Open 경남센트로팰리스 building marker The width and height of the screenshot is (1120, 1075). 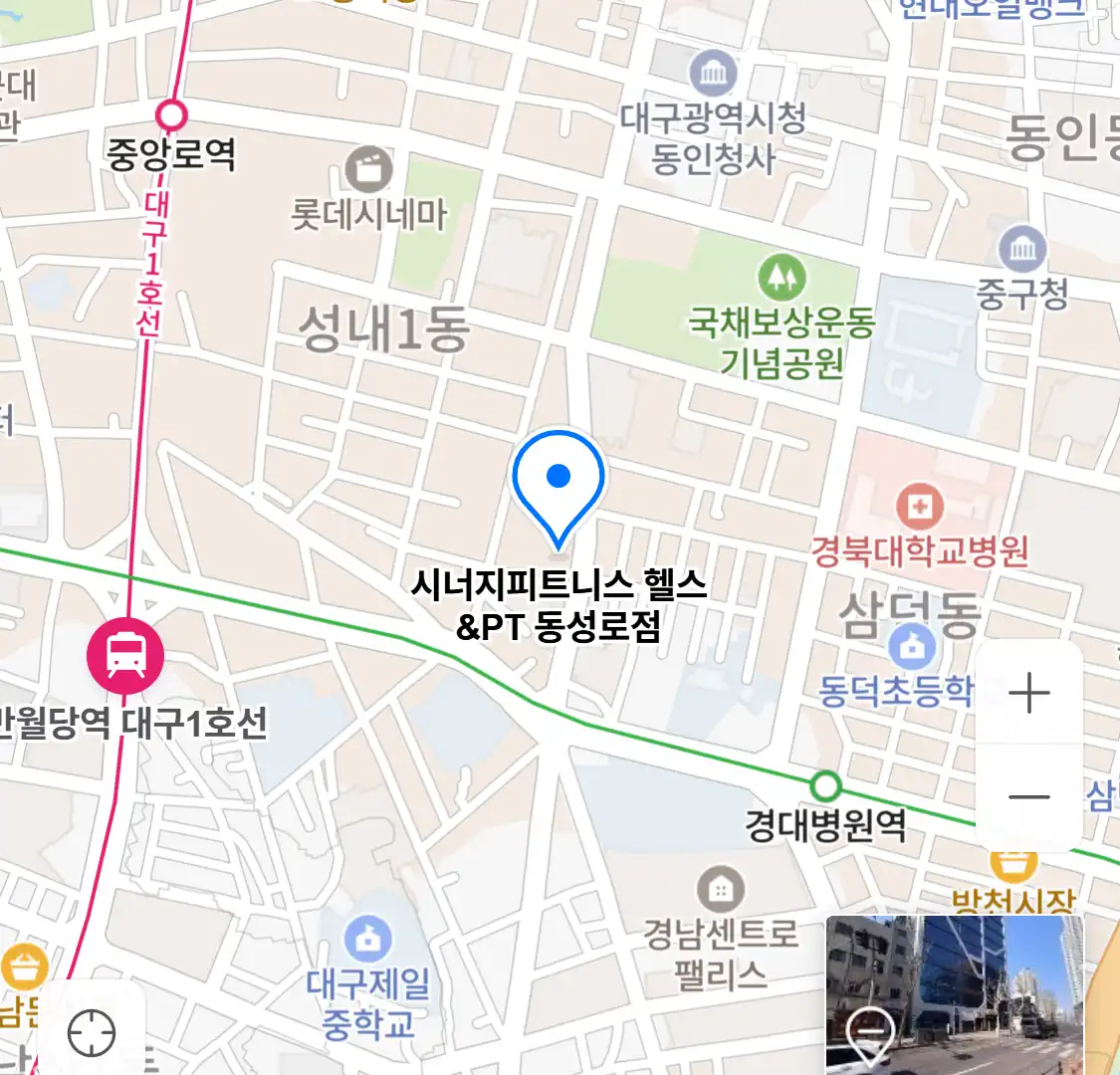tap(721, 889)
